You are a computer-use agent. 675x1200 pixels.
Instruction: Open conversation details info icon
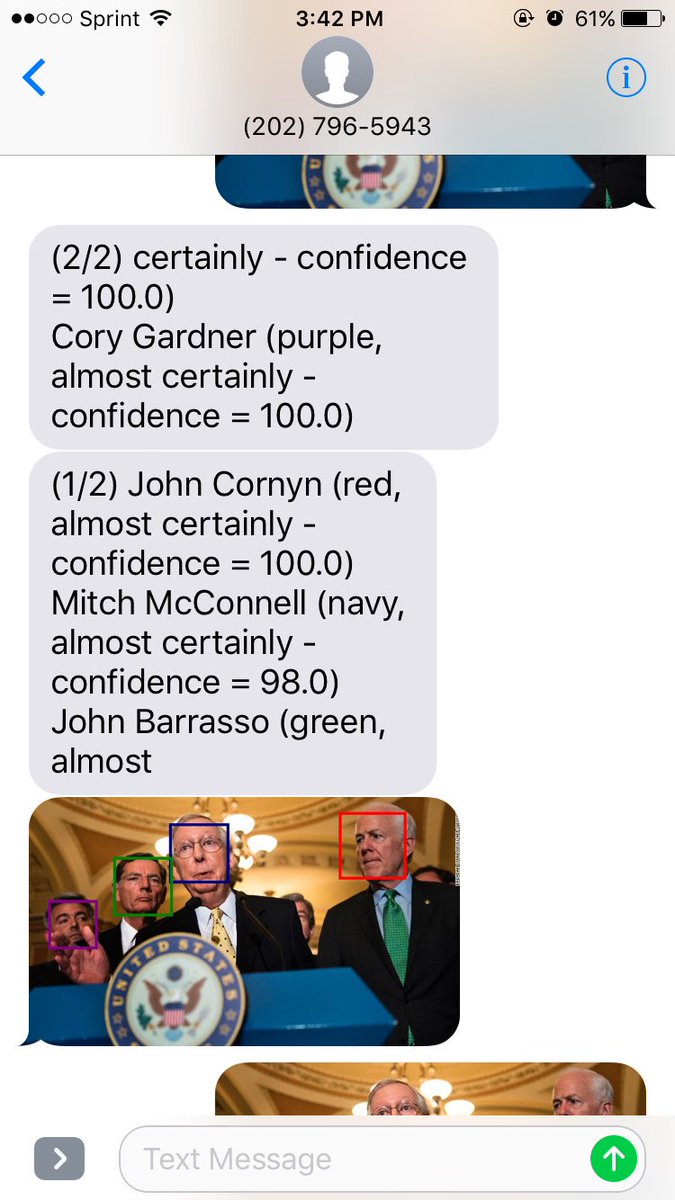(627, 77)
